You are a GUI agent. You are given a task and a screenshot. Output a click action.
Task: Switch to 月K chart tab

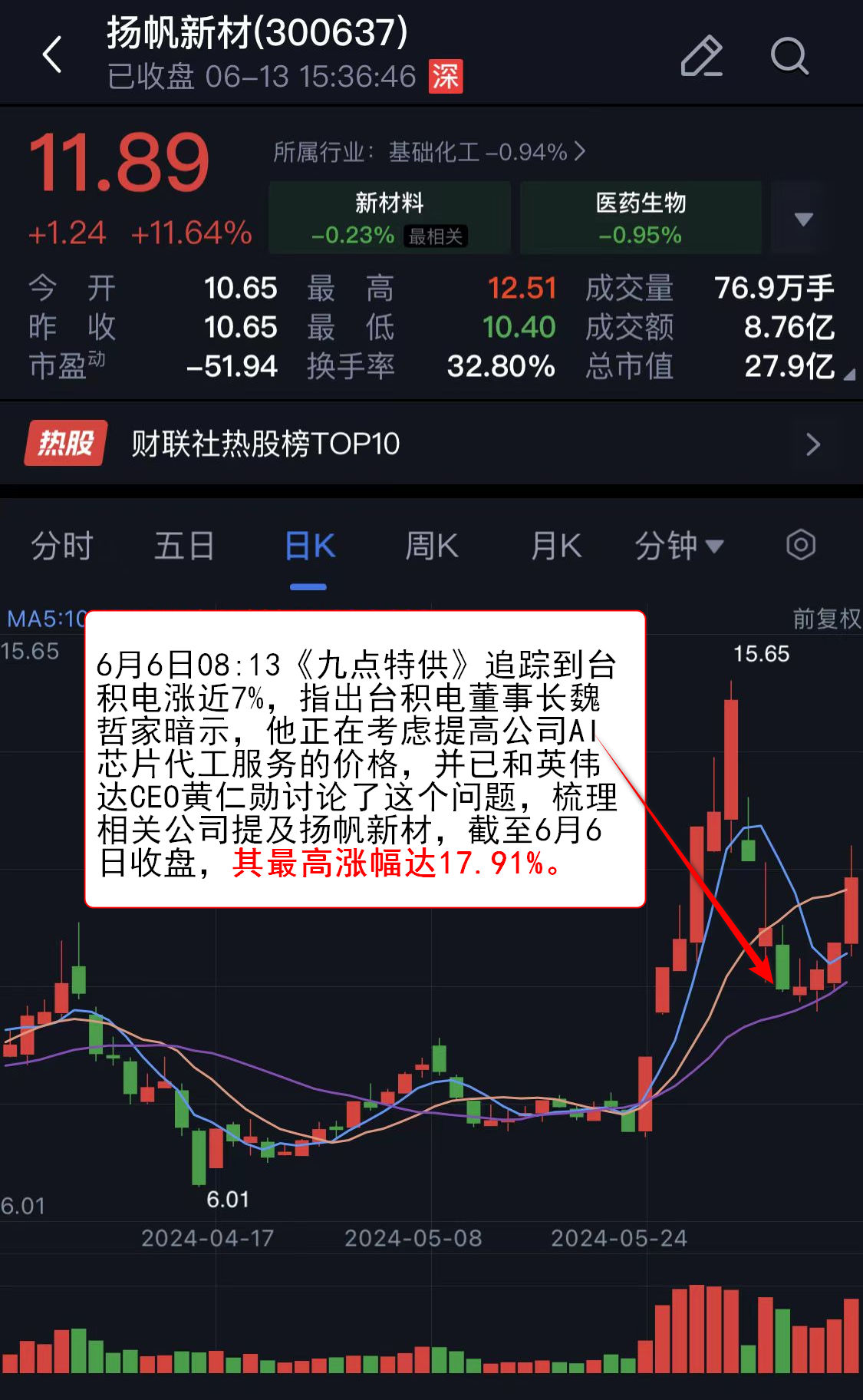pyautogui.click(x=556, y=546)
